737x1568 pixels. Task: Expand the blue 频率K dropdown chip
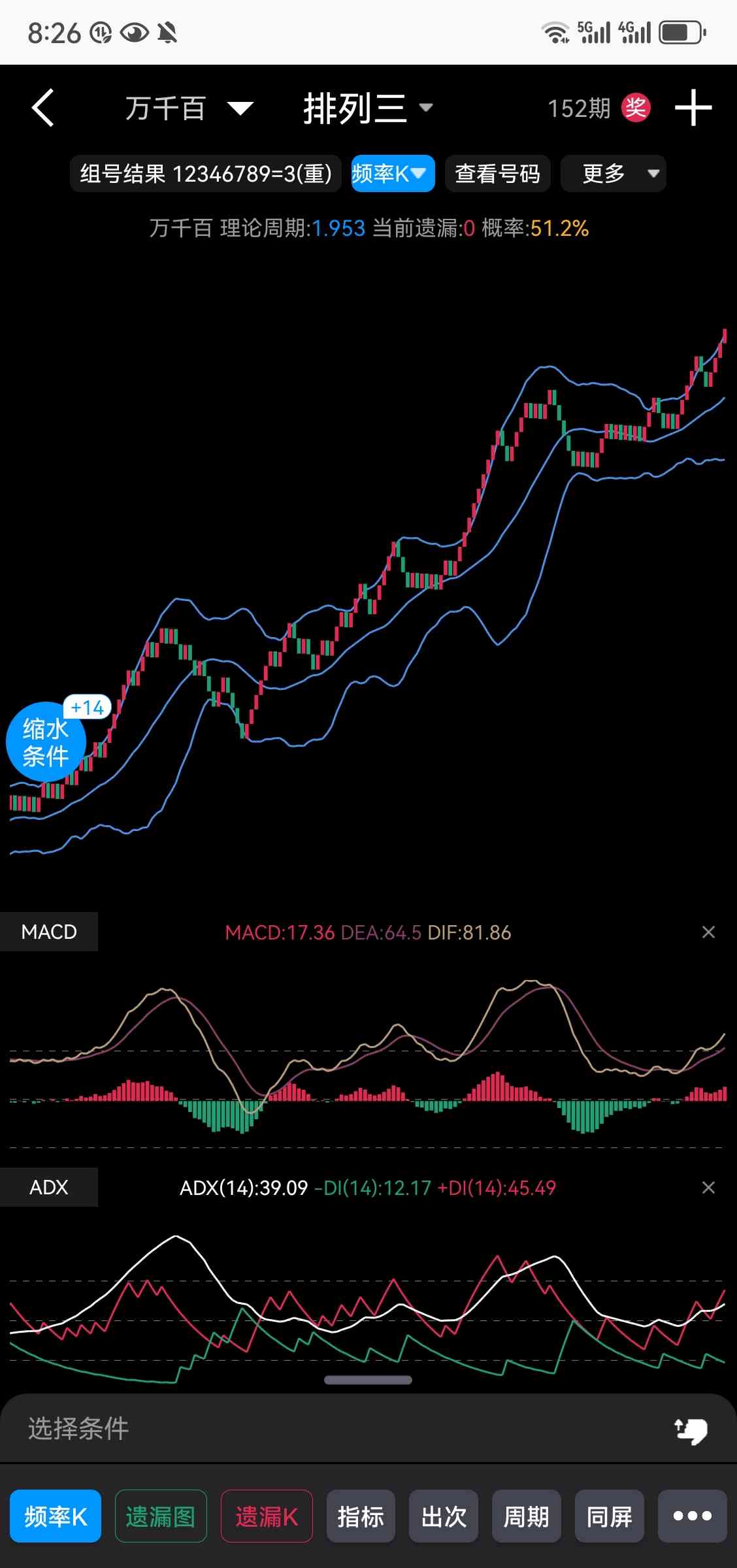pyautogui.click(x=393, y=174)
